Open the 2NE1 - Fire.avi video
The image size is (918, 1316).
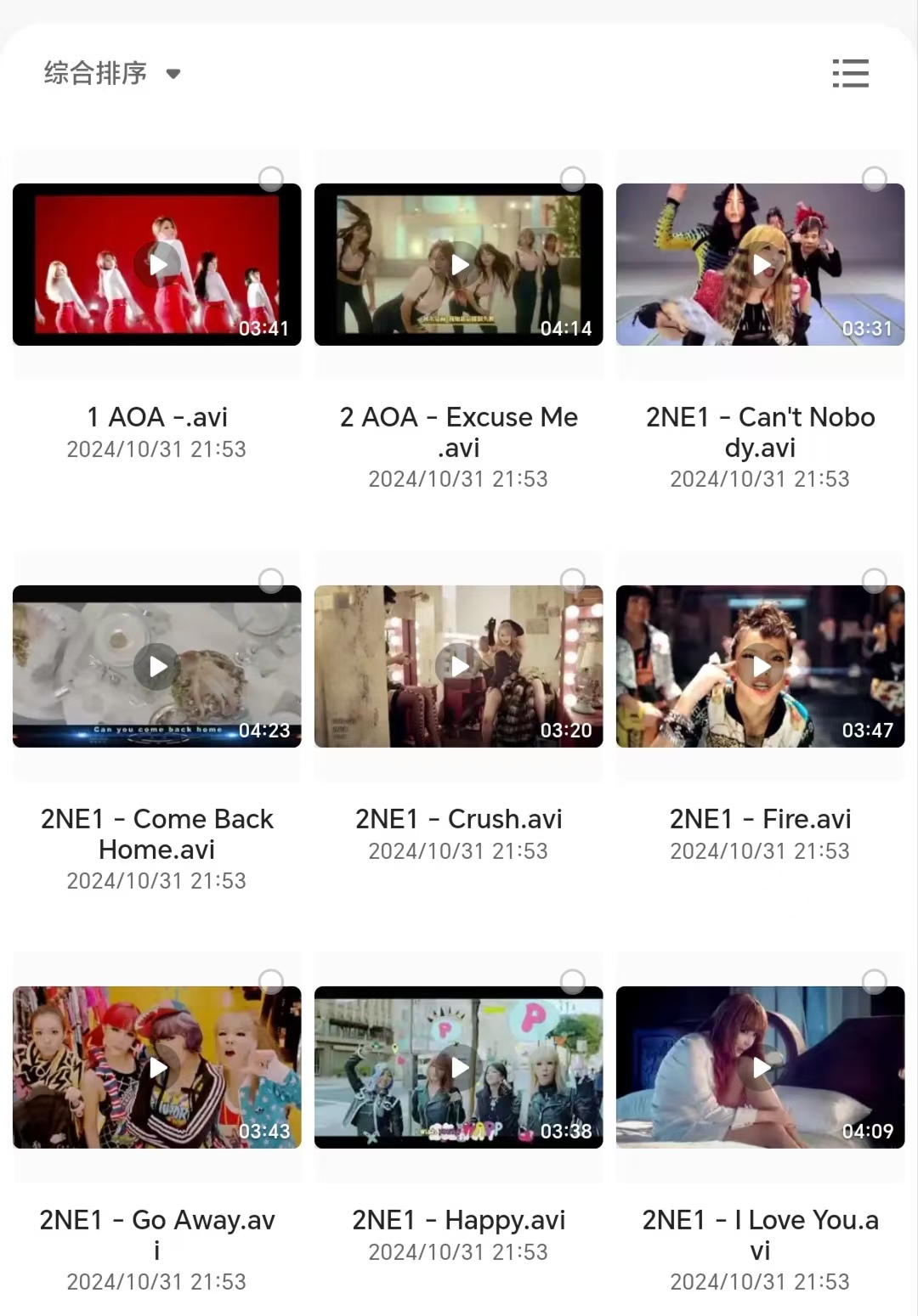[x=761, y=666]
